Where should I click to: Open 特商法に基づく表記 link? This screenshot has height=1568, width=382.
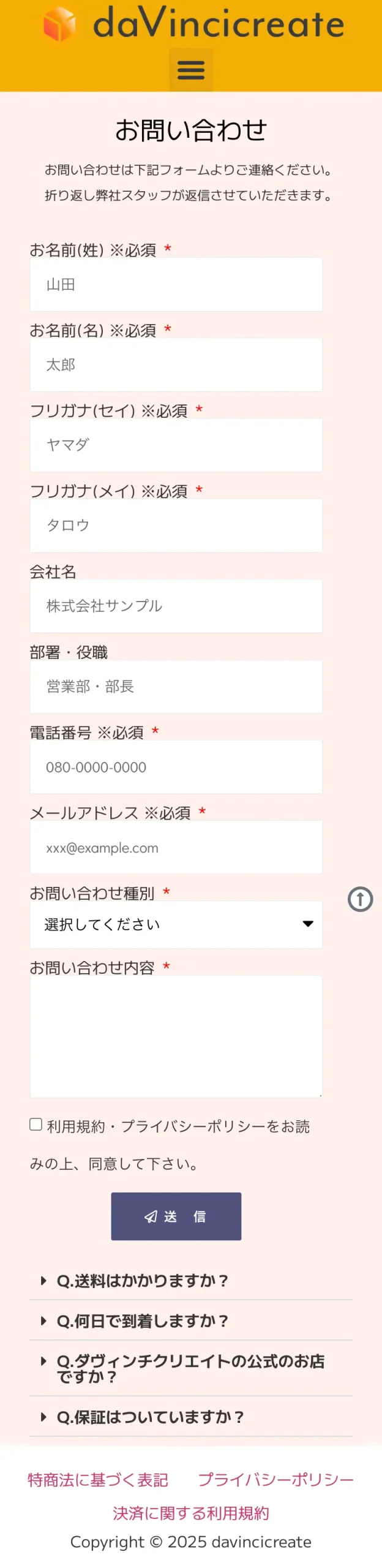pos(98,1479)
